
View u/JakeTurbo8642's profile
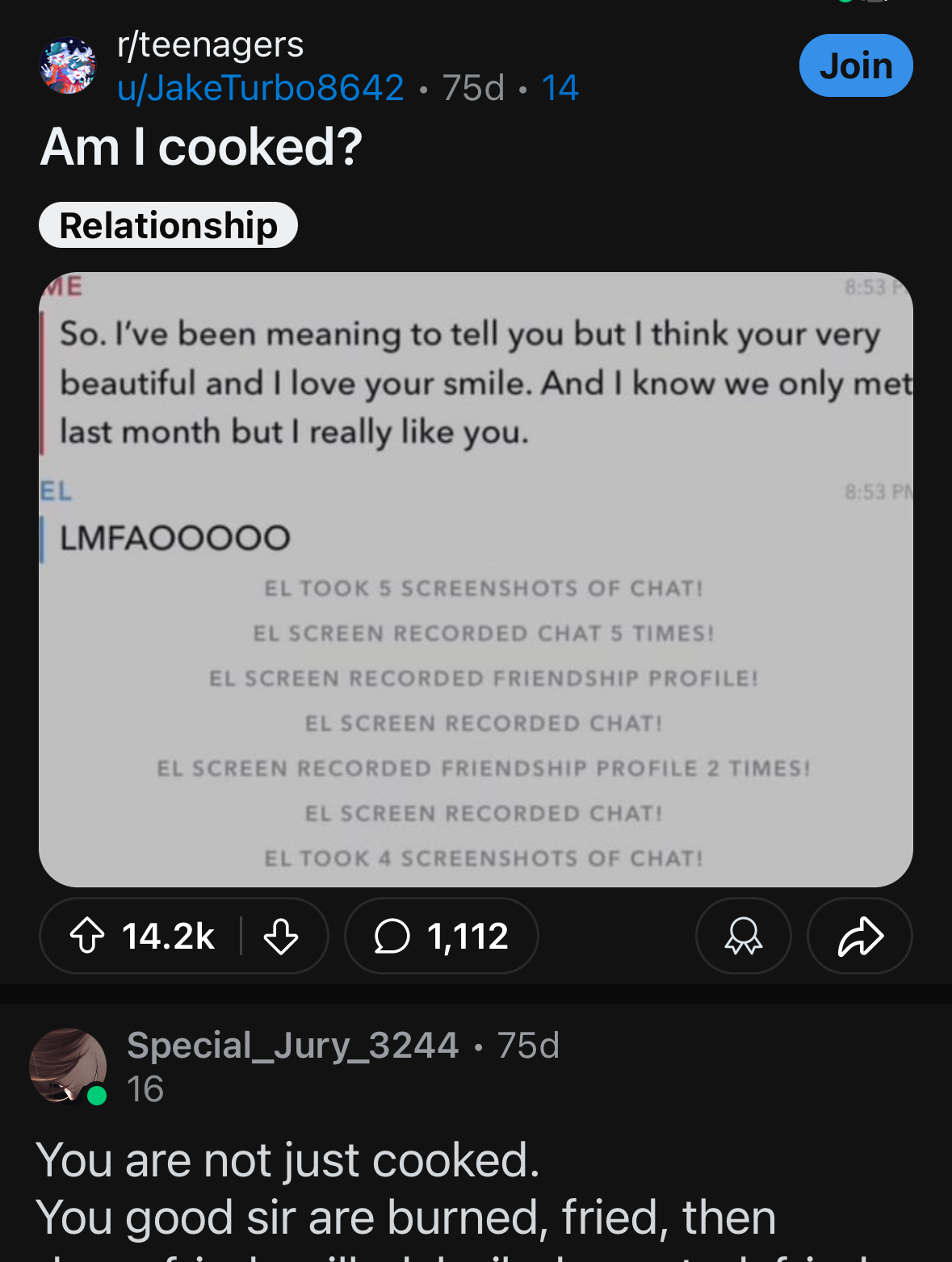pos(260,88)
